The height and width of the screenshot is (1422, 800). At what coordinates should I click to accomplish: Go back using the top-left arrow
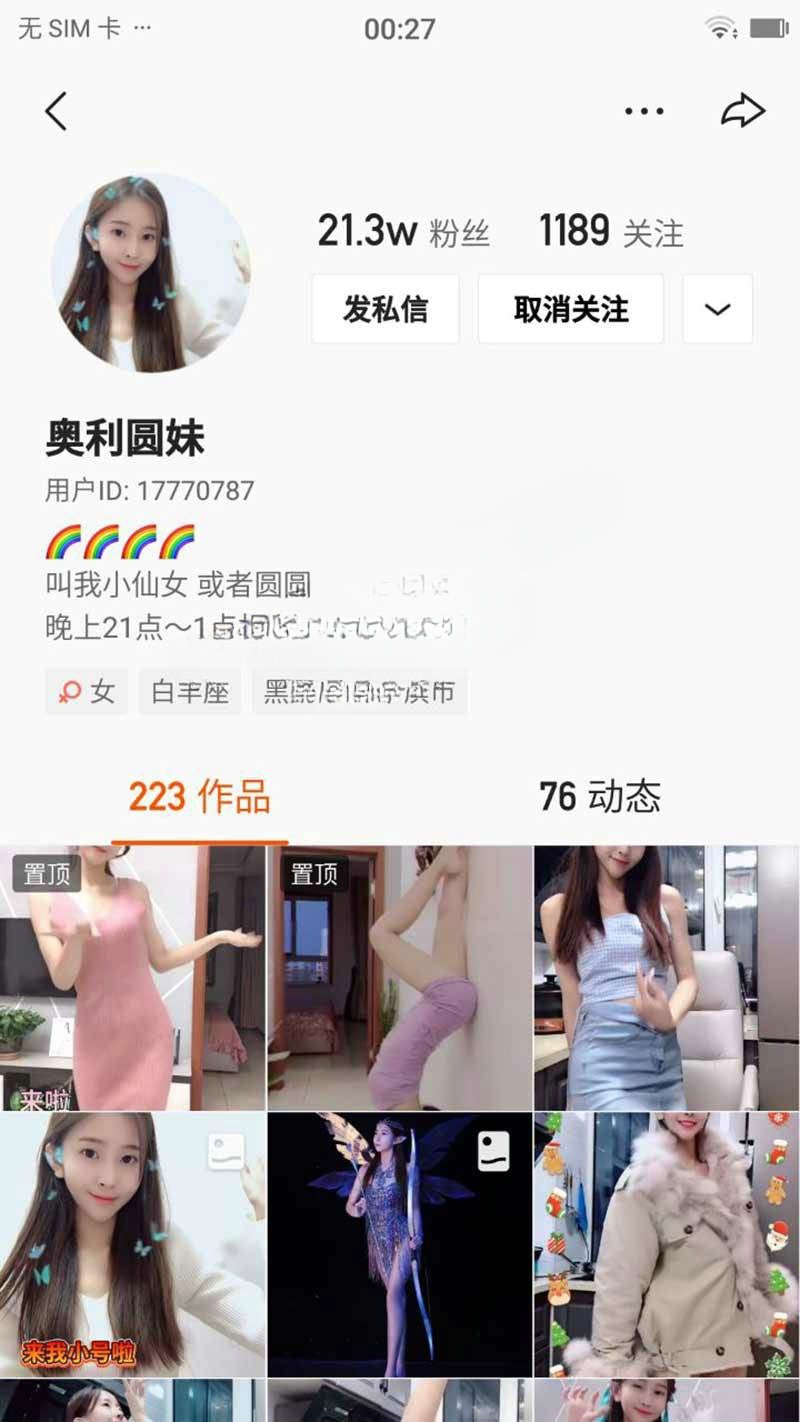(56, 111)
